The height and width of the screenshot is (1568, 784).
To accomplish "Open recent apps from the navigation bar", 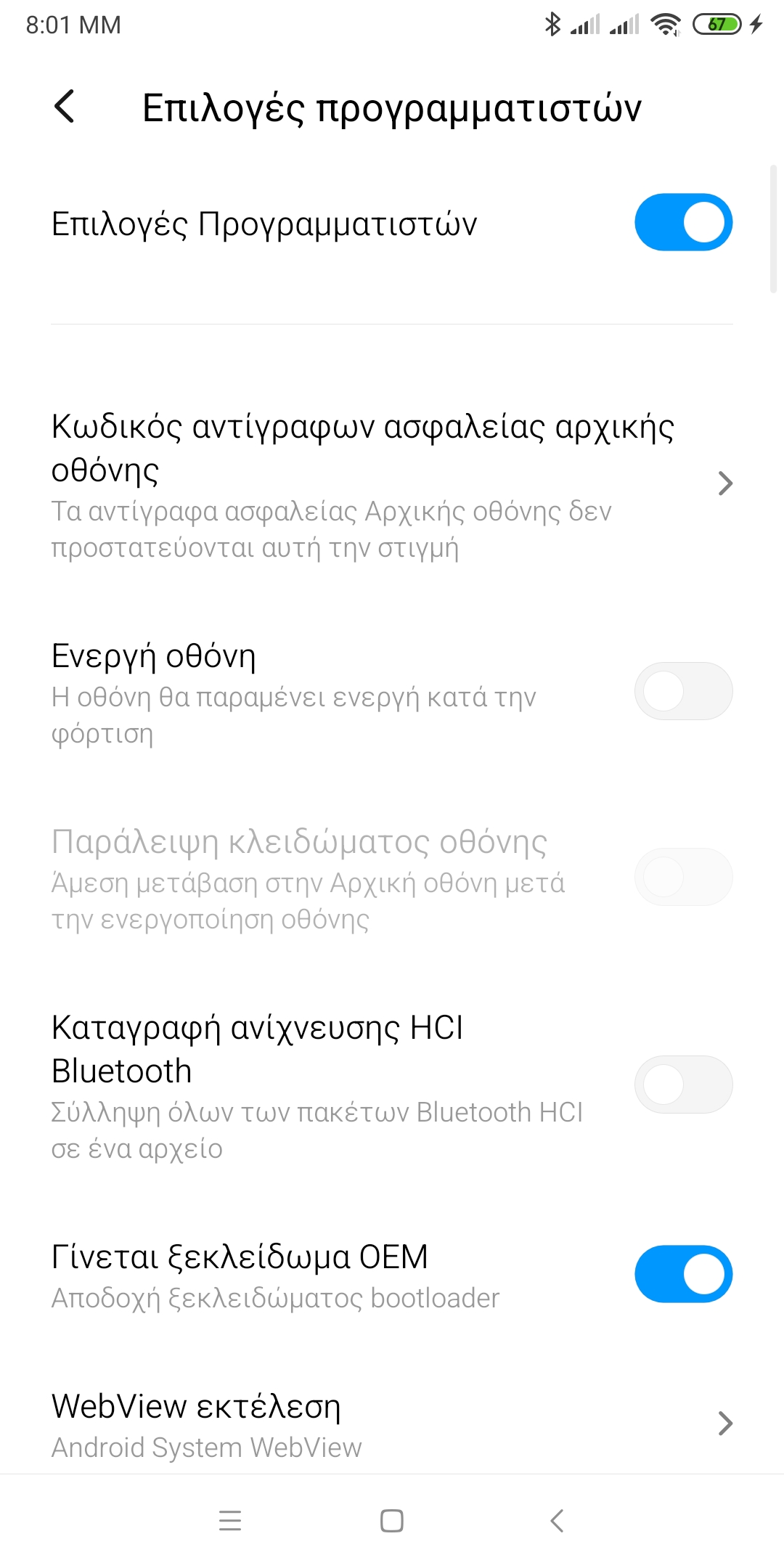I will point(230,1521).
